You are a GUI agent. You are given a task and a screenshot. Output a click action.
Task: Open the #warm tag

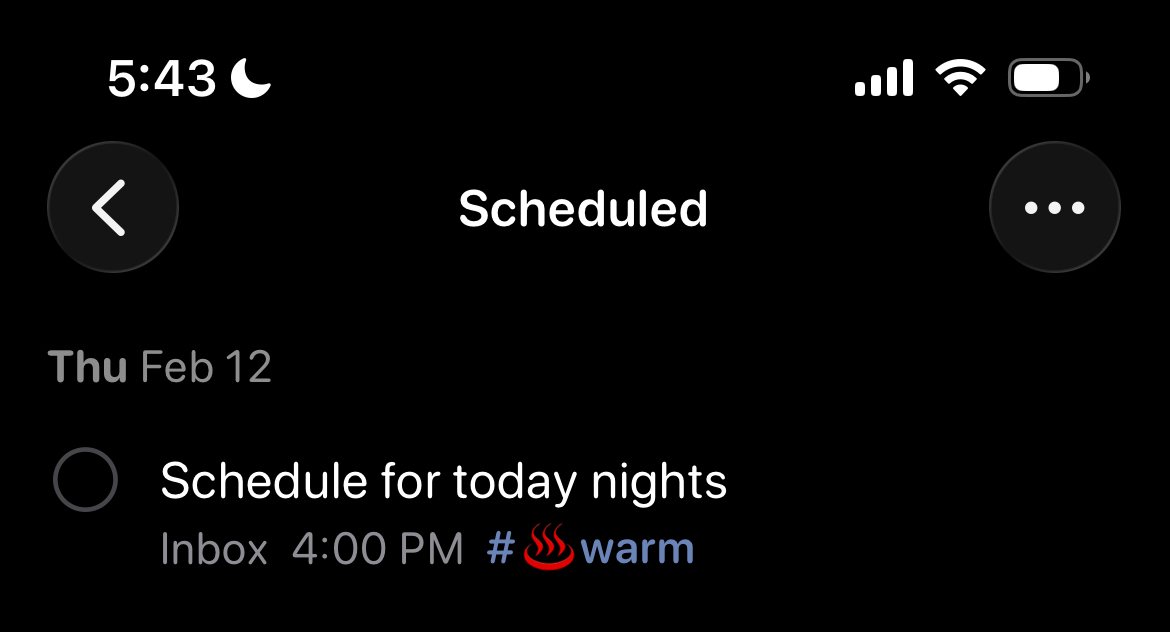591,549
